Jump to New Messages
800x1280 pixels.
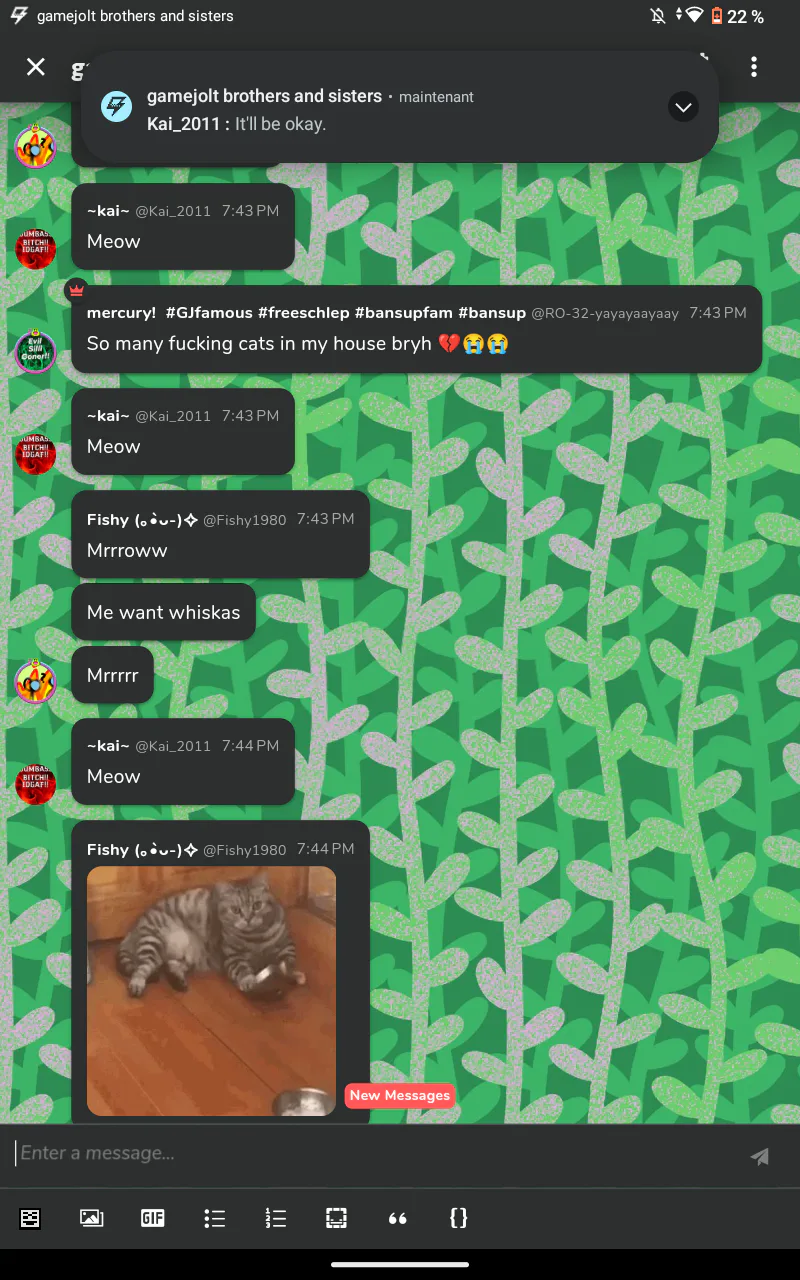(399, 1096)
